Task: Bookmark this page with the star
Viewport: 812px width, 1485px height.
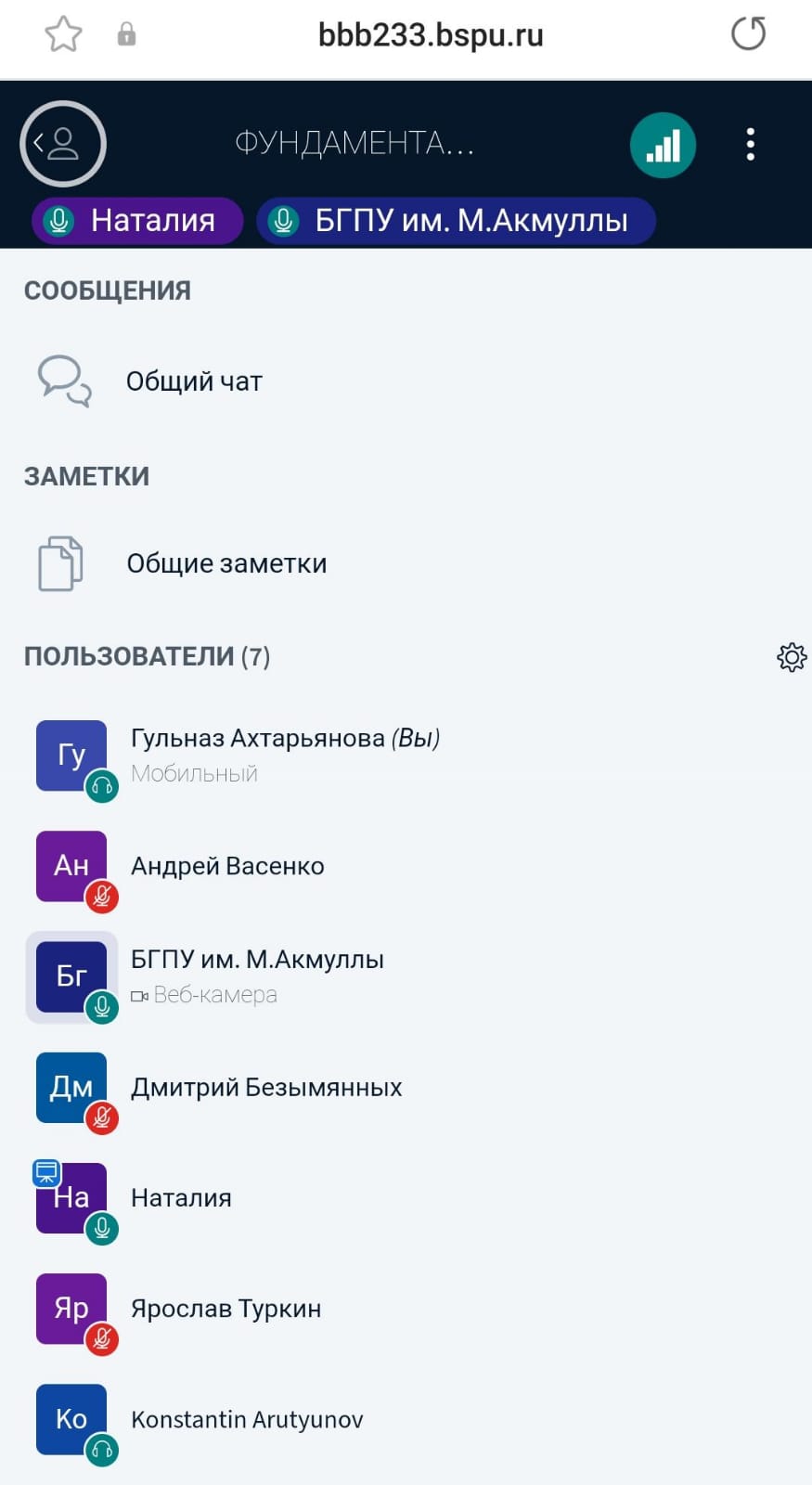Action: [63, 35]
